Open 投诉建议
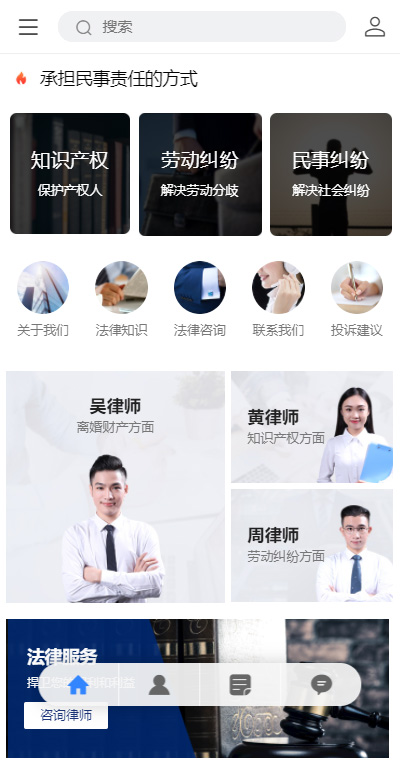This screenshot has width=400, height=760. (x=357, y=300)
